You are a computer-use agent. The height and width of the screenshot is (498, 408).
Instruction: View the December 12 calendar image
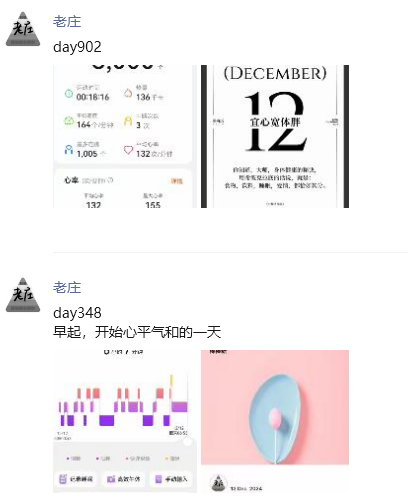pos(275,137)
